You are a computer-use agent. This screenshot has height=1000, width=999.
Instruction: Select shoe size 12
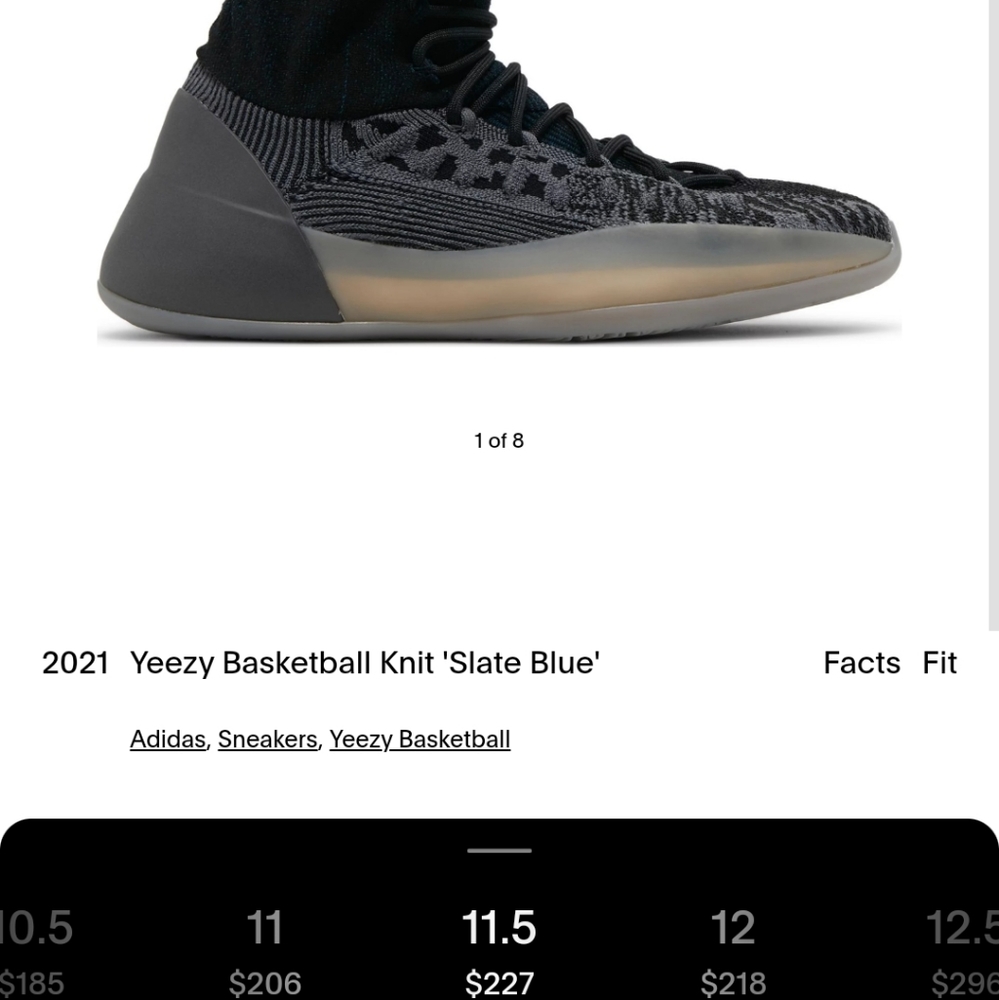pos(734,929)
